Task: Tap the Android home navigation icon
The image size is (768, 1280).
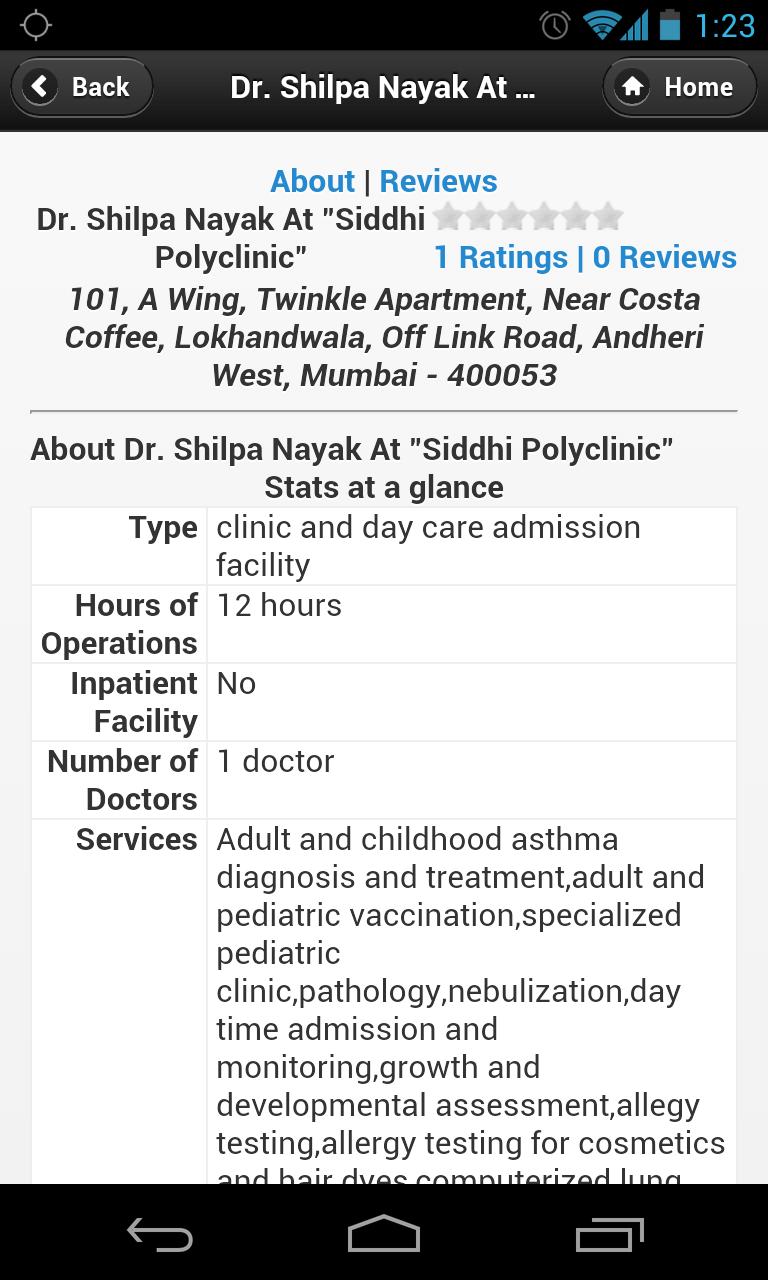Action: pos(383,1235)
